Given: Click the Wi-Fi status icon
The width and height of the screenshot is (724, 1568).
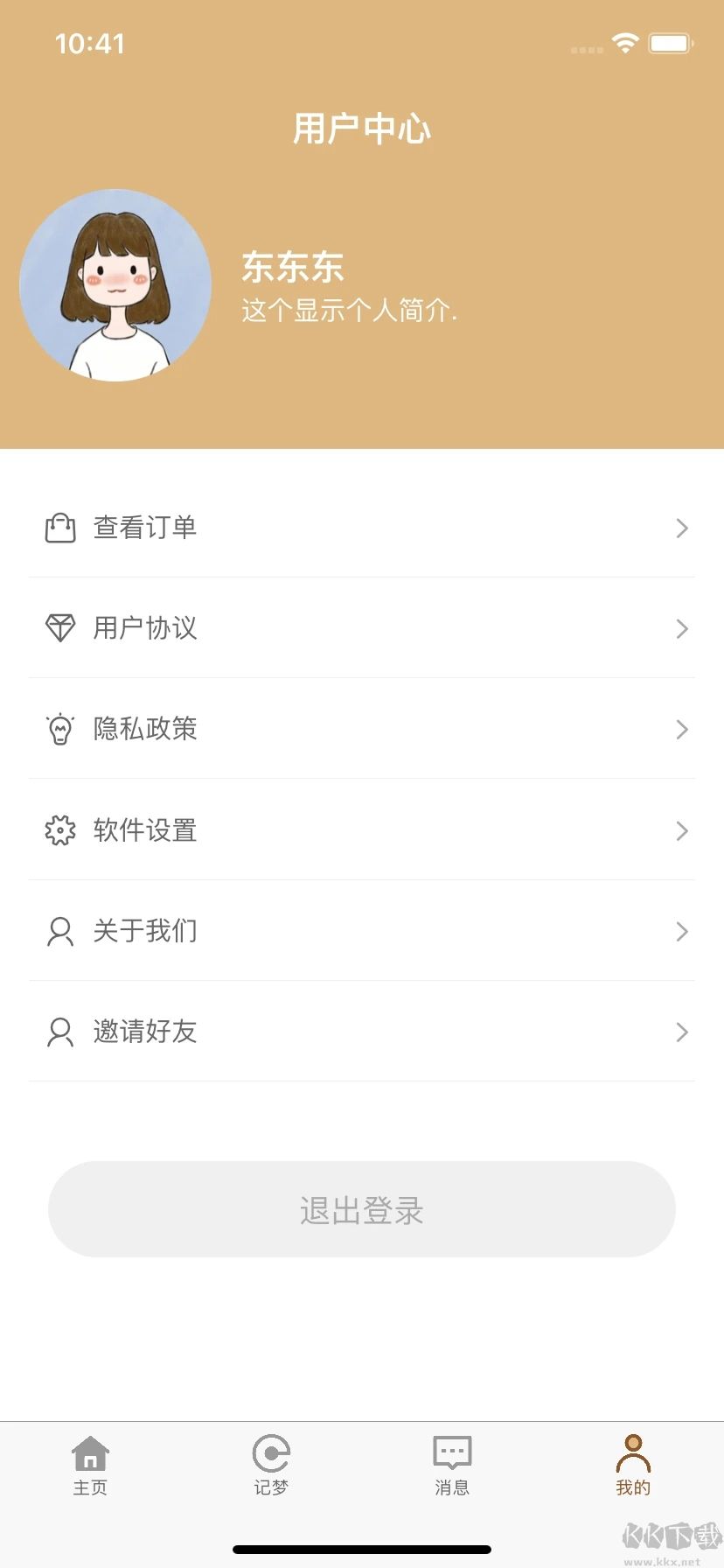Looking at the screenshot, I should click(x=624, y=42).
